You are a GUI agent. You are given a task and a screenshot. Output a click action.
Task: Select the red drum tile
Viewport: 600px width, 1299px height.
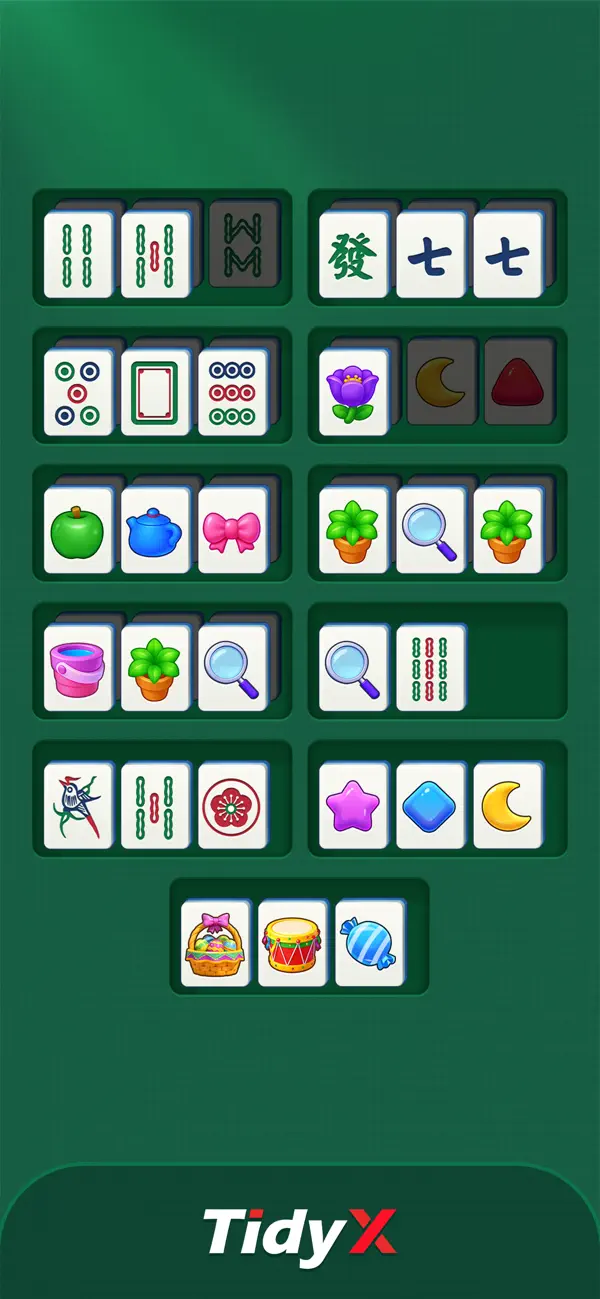[293, 944]
